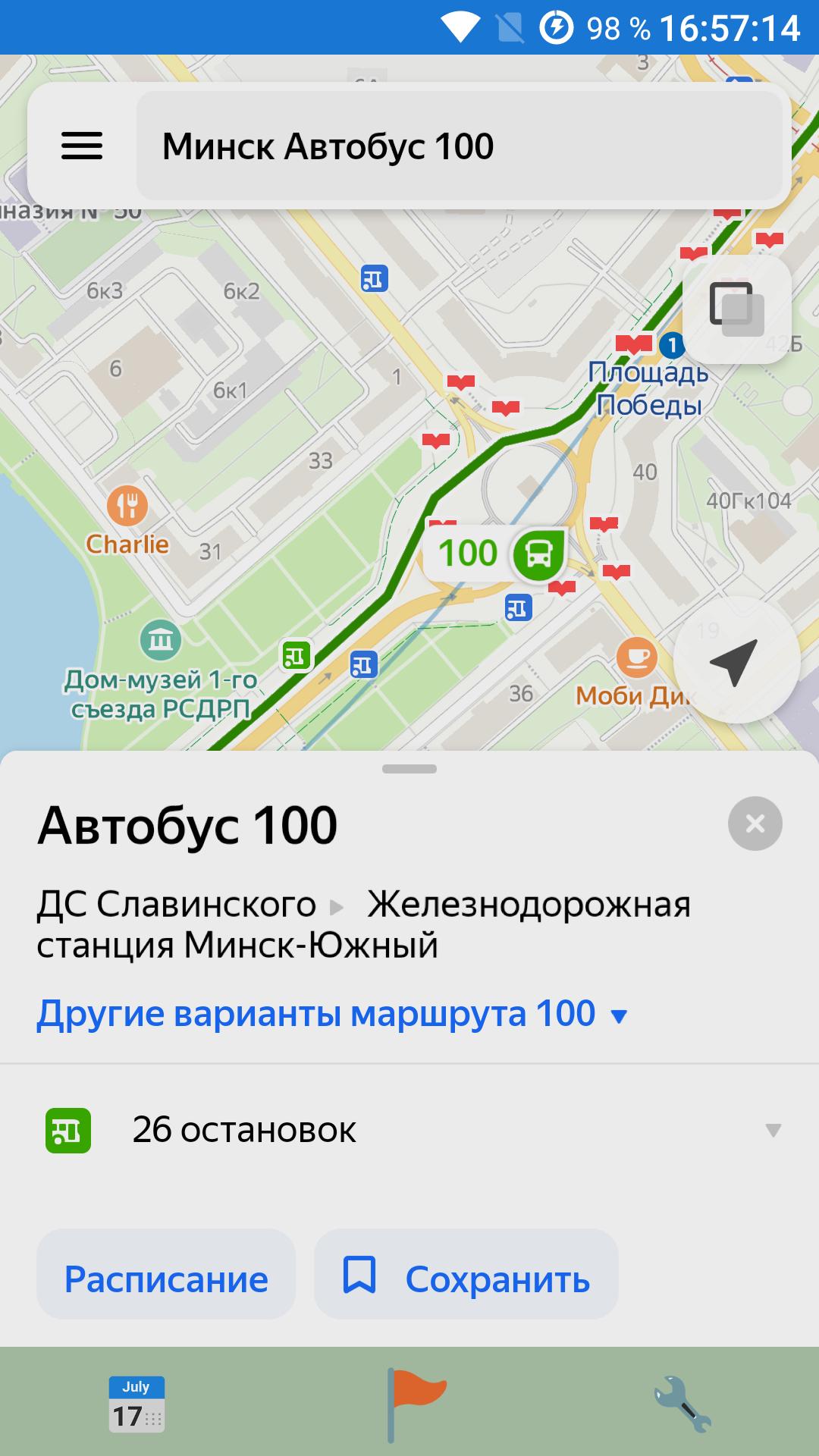Open Расписание for bus 100
819x1456 pixels.
point(166,1279)
